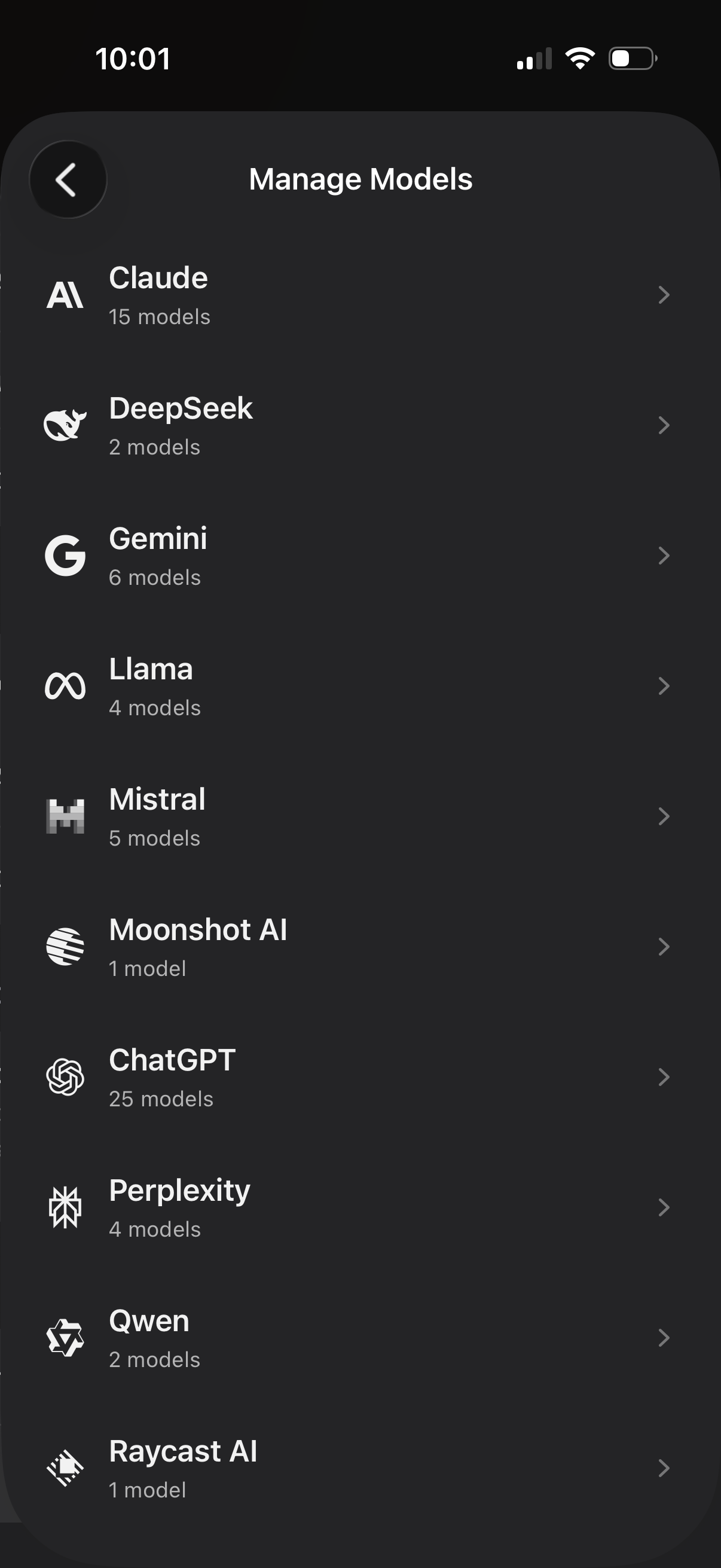Image resolution: width=721 pixels, height=1568 pixels.
Task: Click the Llama Meta infinity icon
Action: click(x=66, y=685)
